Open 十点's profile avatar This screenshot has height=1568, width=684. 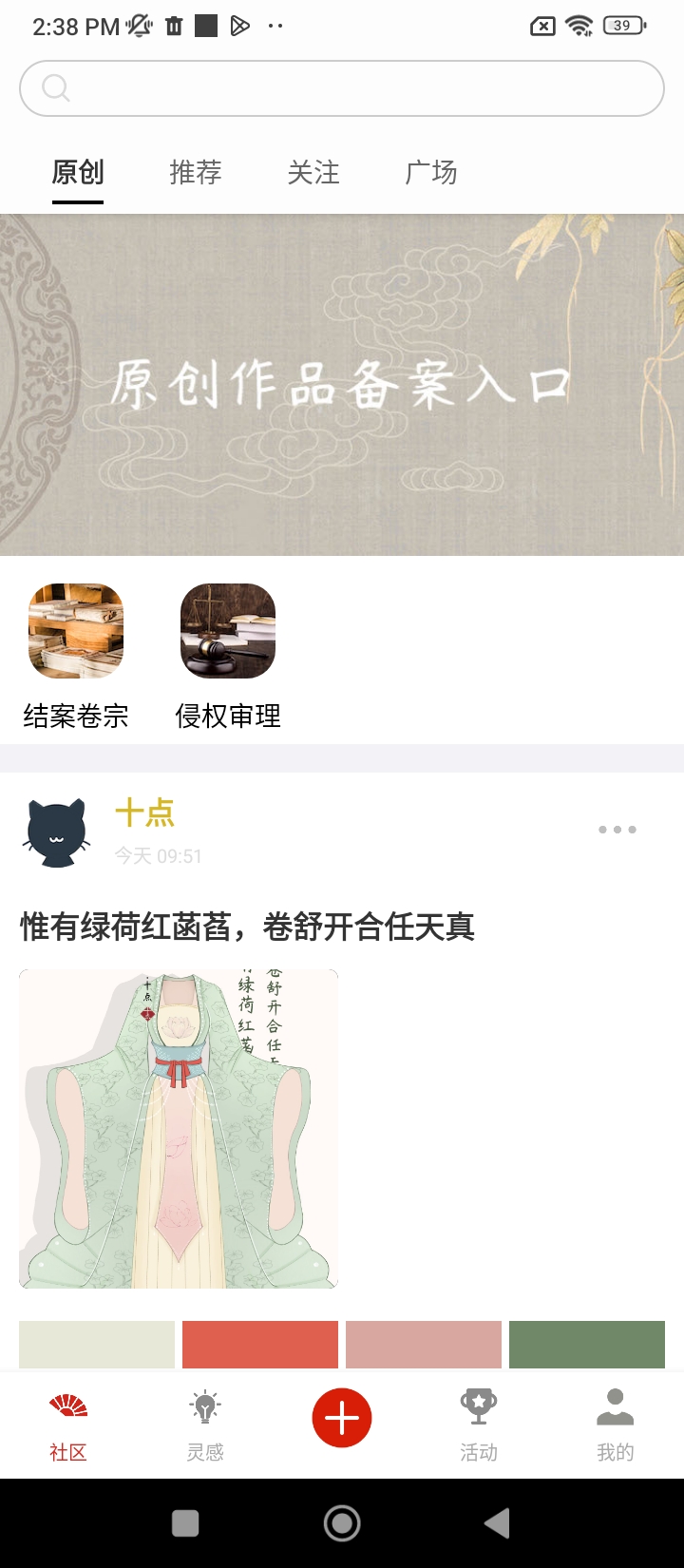57,832
